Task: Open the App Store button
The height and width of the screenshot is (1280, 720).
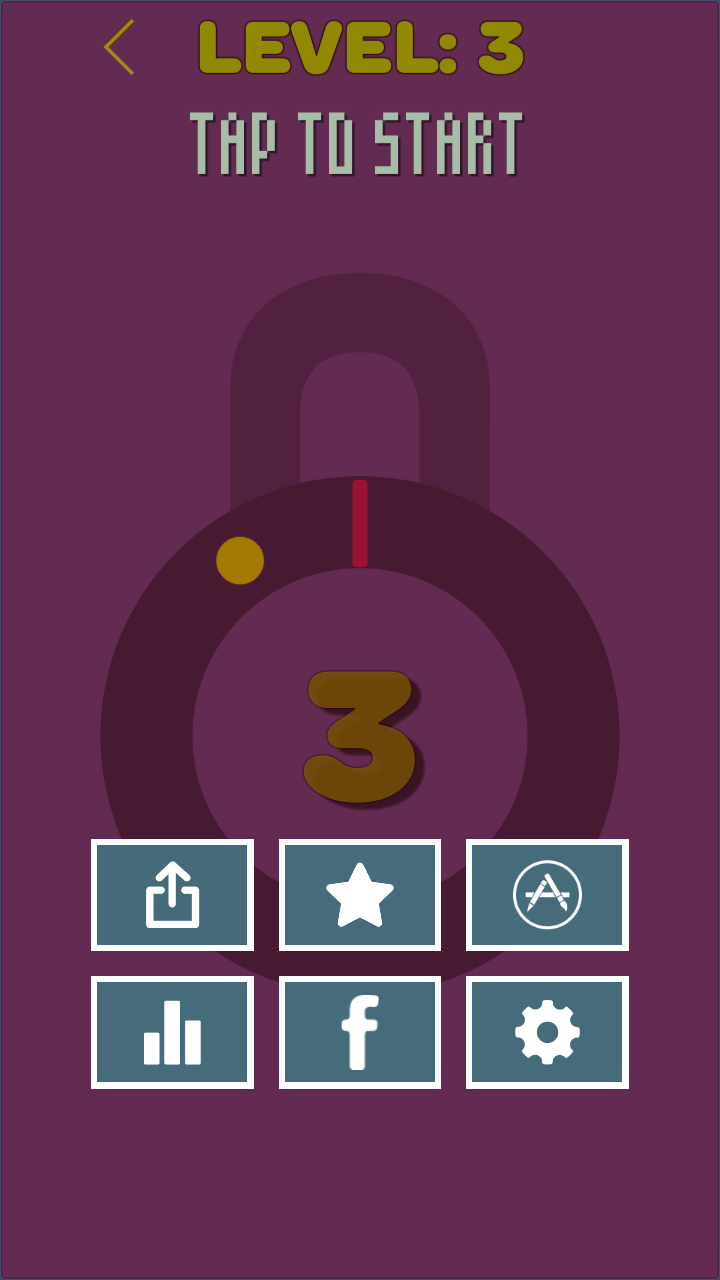Action: [x=547, y=895]
